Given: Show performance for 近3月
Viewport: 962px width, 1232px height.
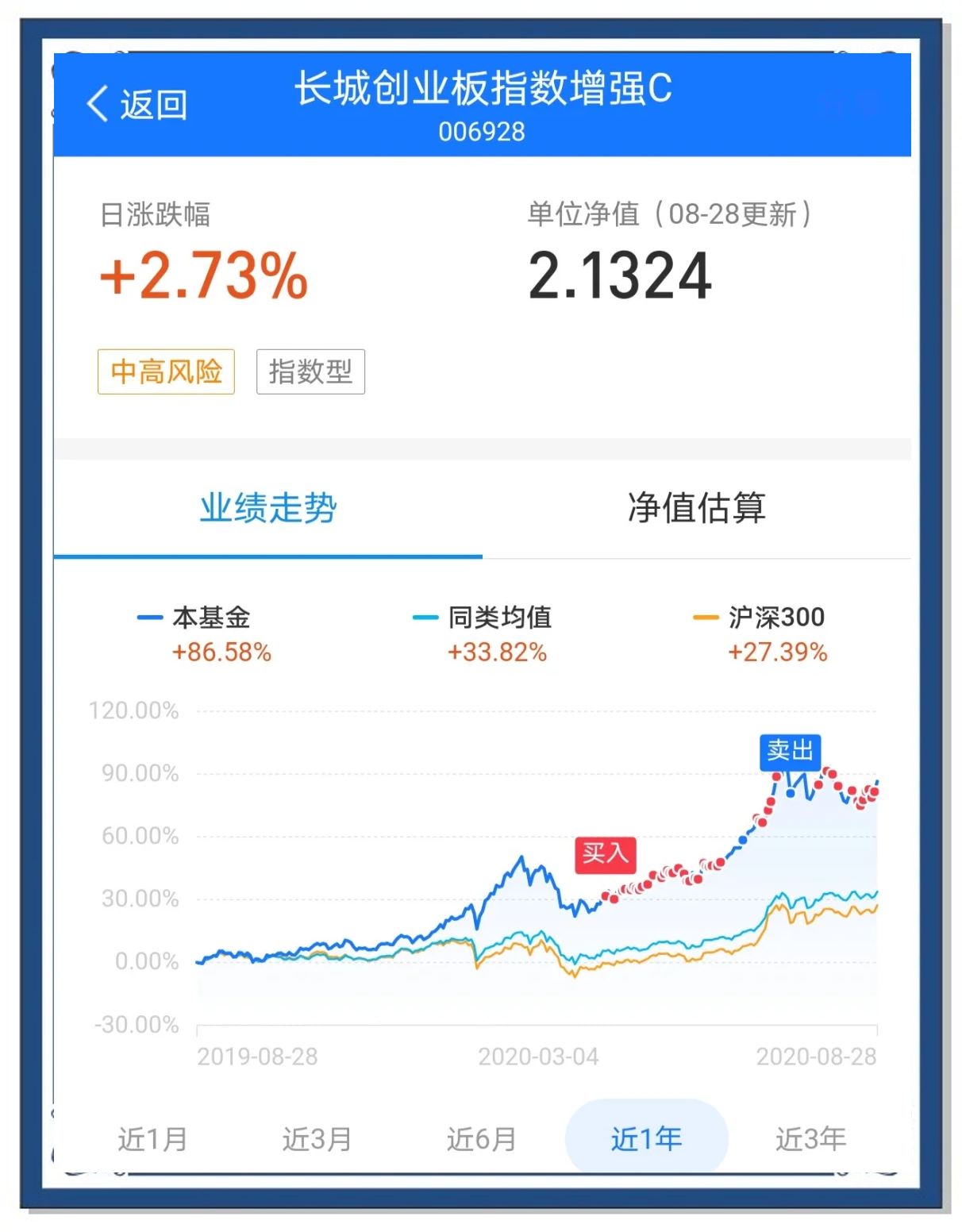Looking at the screenshot, I should (317, 1139).
